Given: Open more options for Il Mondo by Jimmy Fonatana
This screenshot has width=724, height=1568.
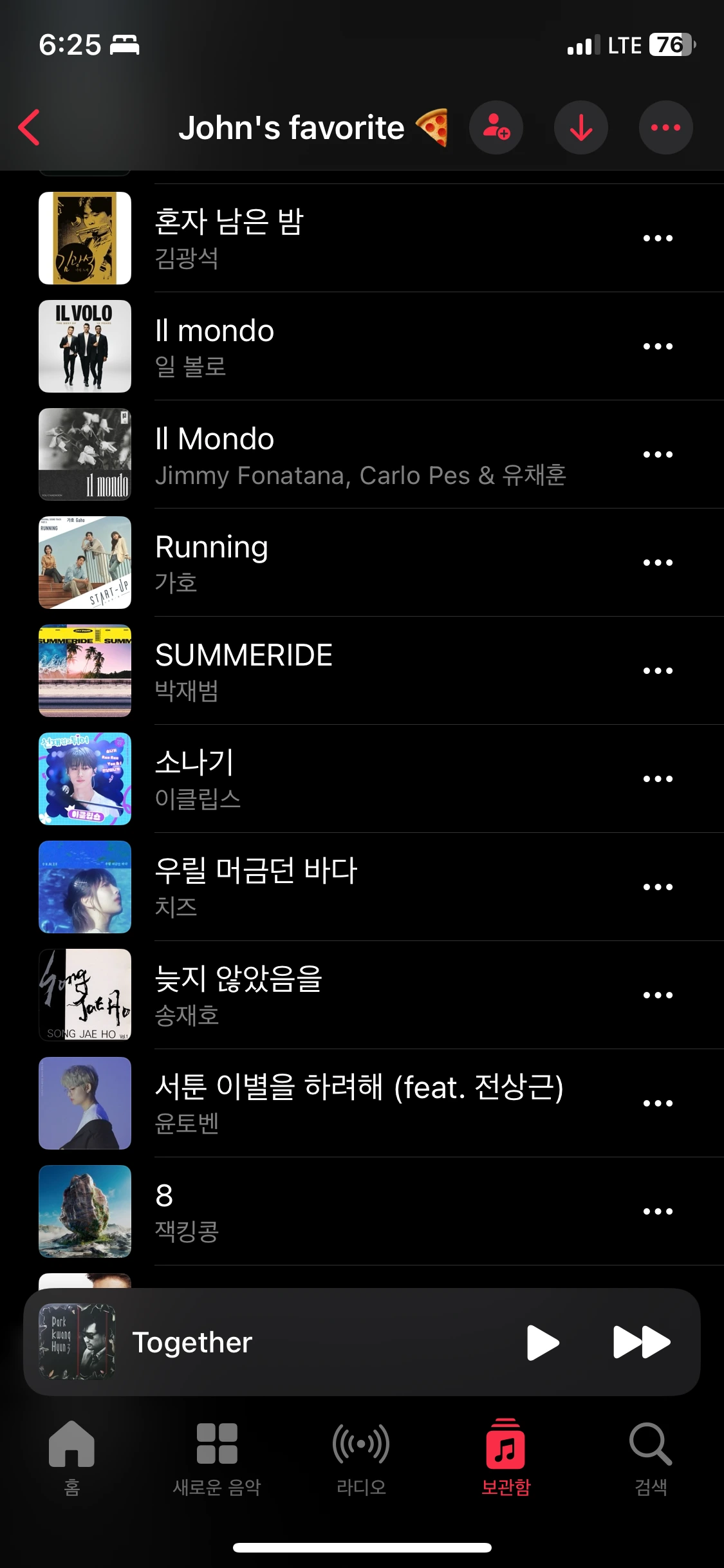Looking at the screenshot, I should (657, 454).
